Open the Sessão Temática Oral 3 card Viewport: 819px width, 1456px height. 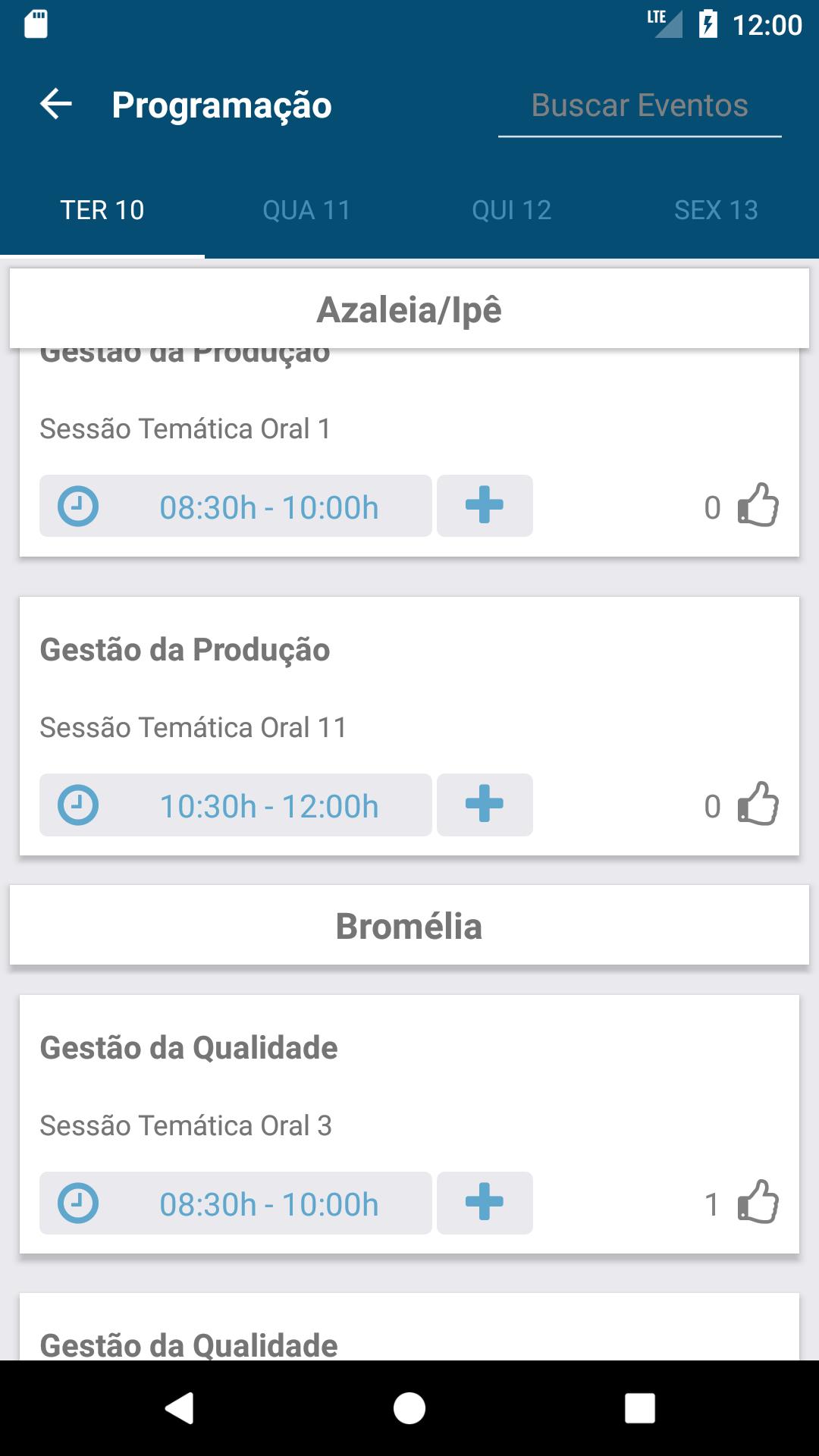(409, 1088)
